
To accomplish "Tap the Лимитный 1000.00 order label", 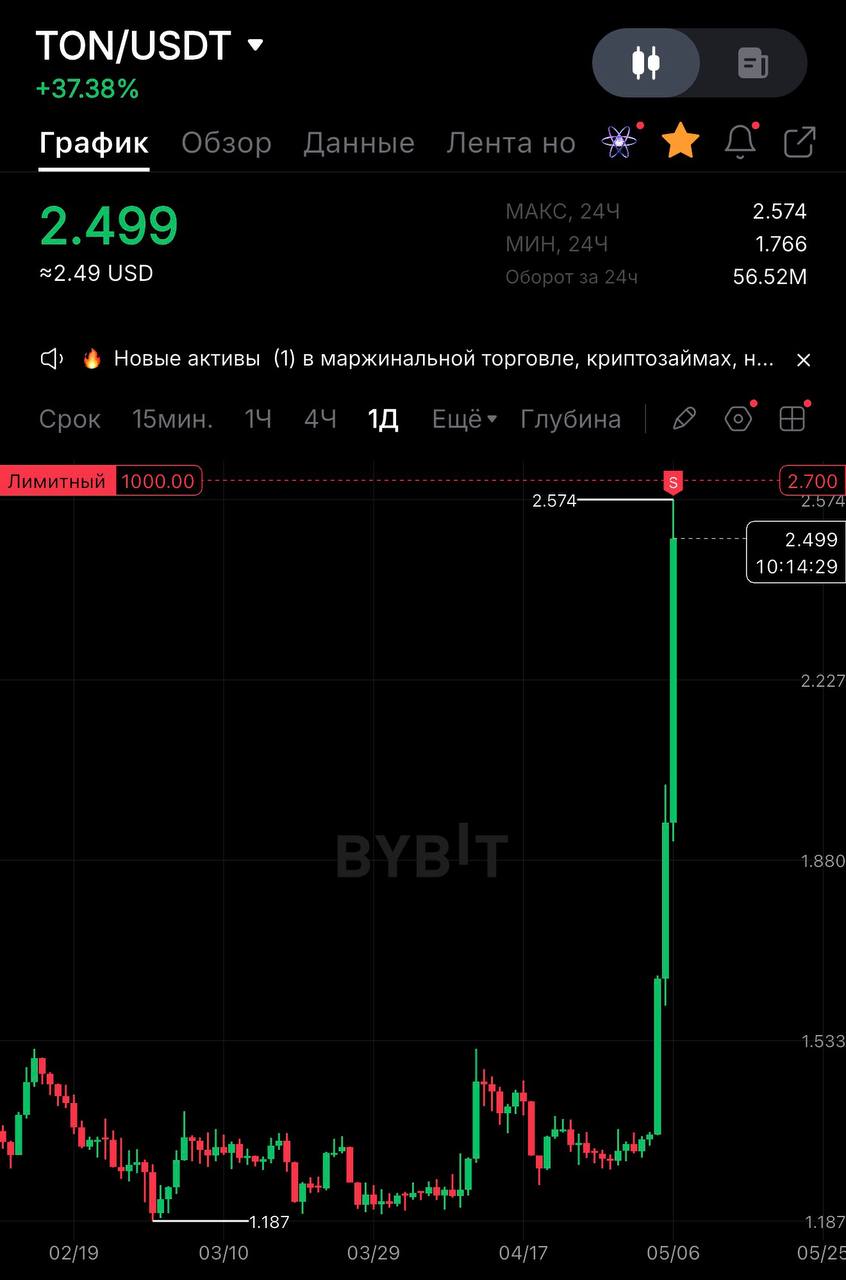I will (101, 481).
